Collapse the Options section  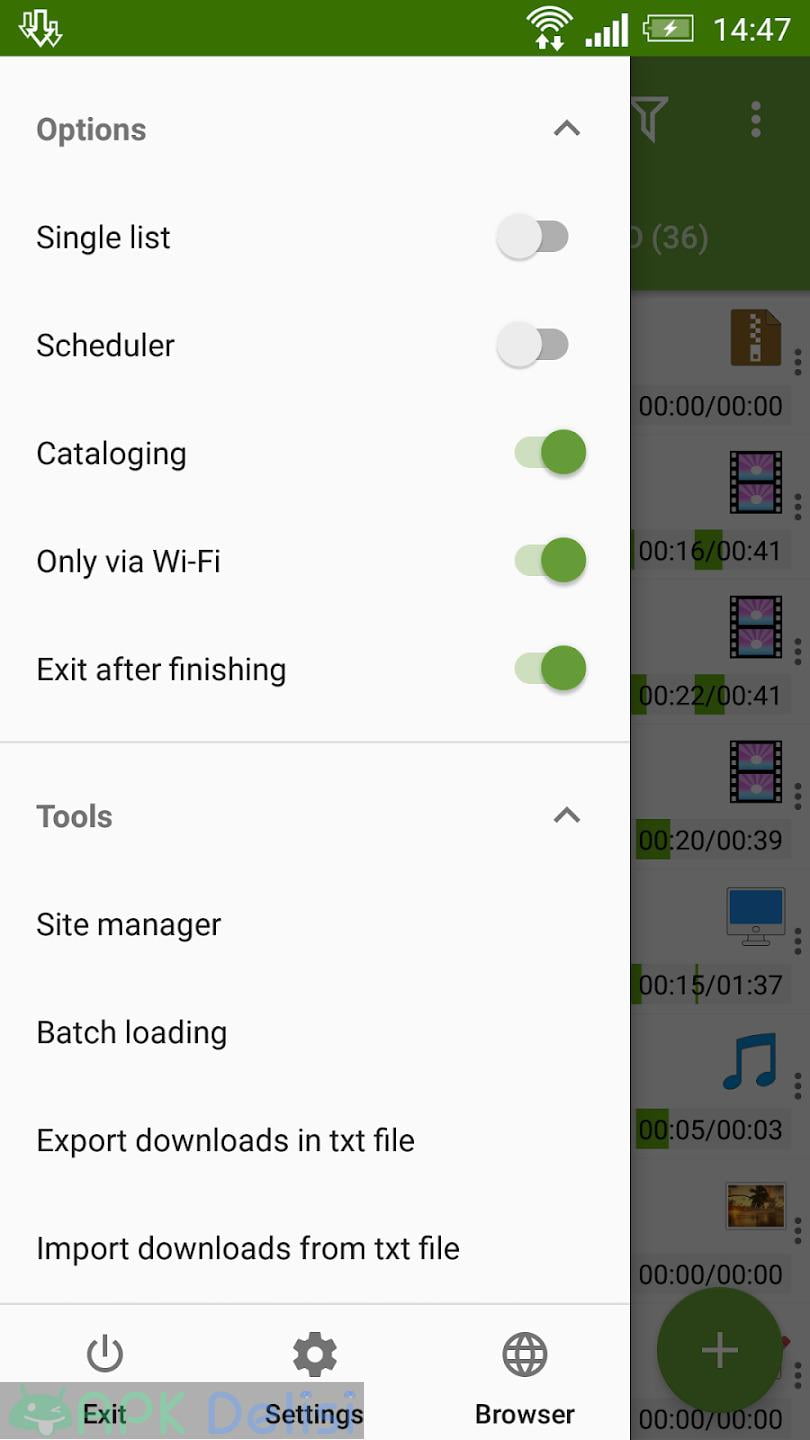566,129
